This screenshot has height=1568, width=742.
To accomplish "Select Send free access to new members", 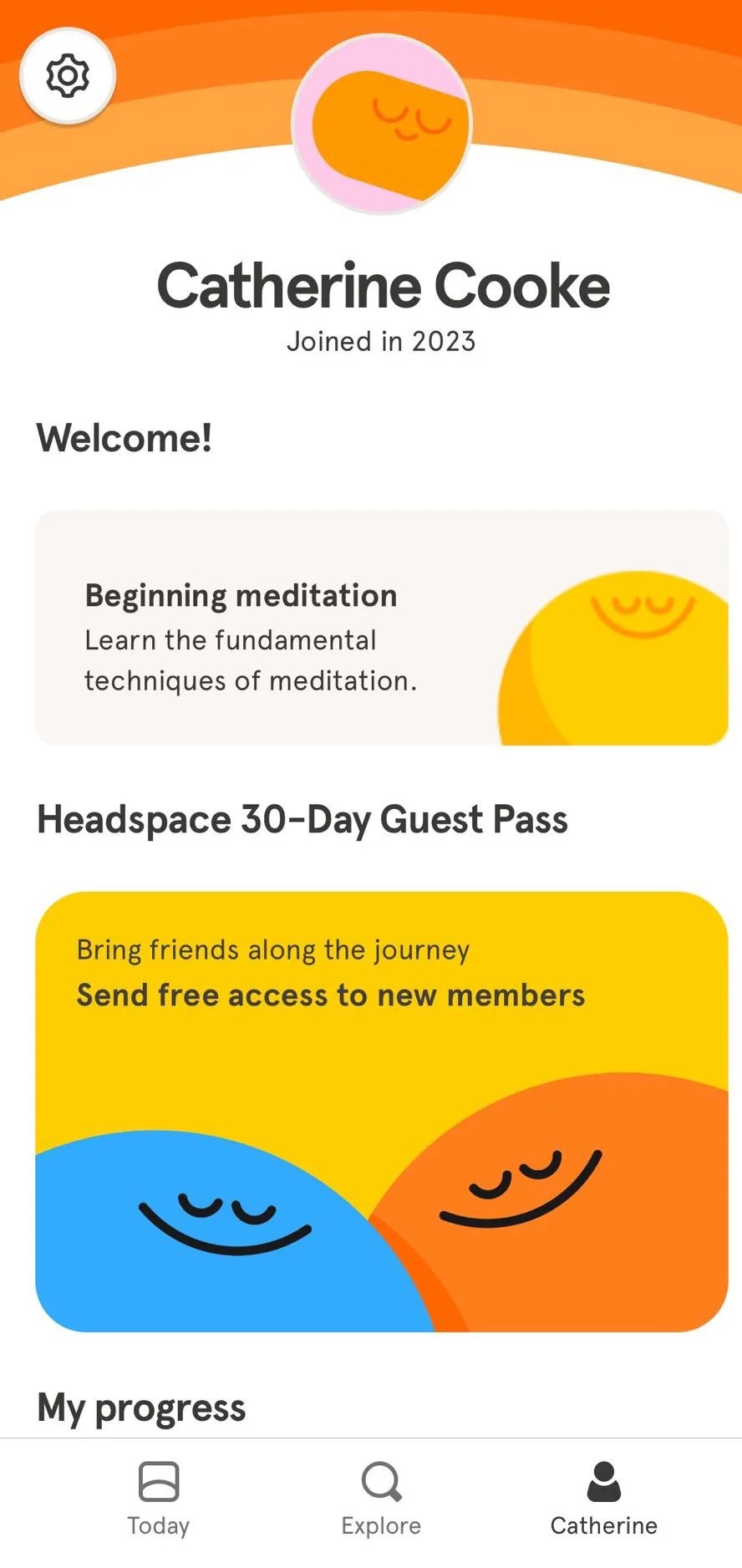I will (x=331, y=995).
